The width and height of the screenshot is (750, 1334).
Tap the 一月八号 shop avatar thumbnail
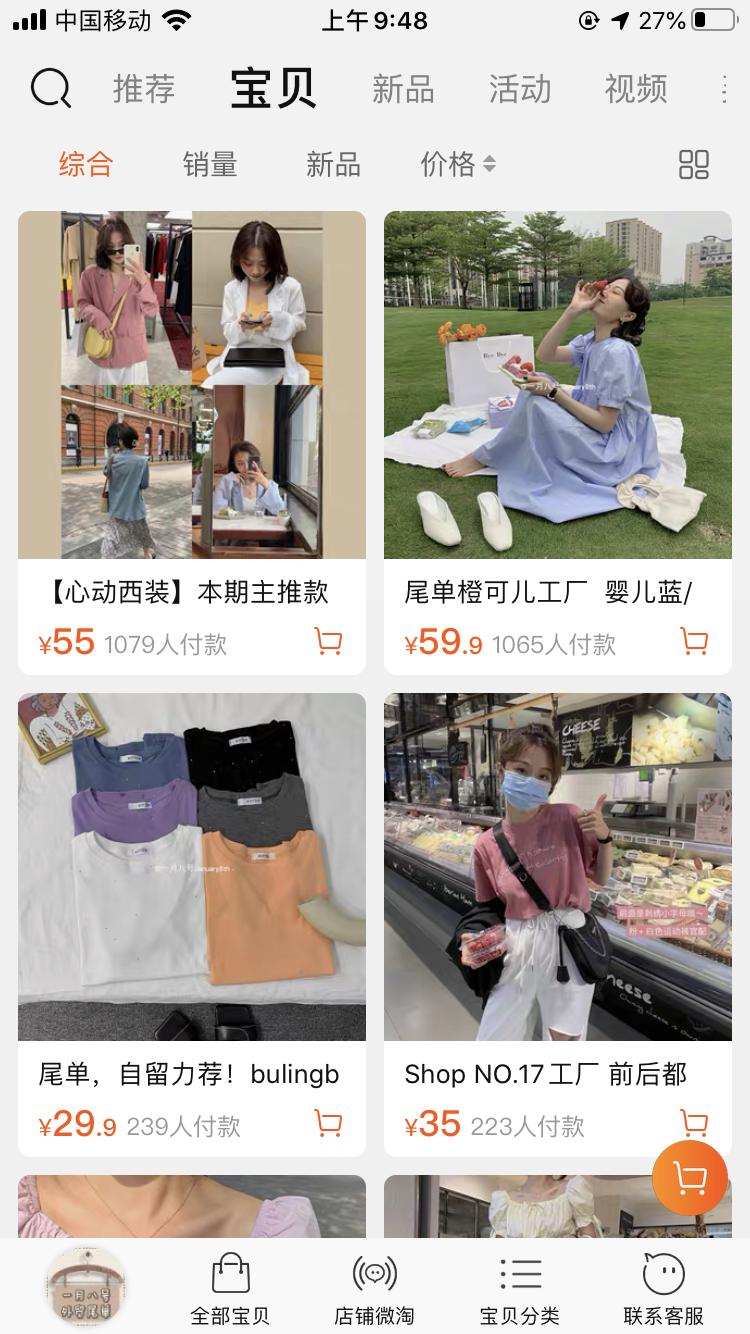point(86,1288)
